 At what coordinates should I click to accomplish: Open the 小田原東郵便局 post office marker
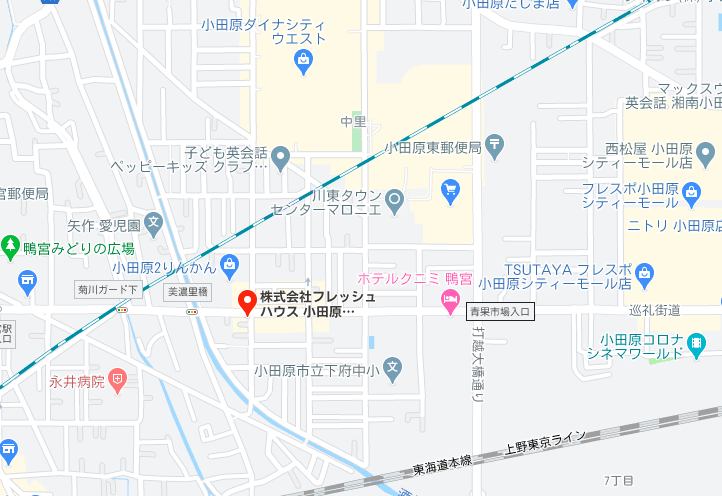pos(497,147)
